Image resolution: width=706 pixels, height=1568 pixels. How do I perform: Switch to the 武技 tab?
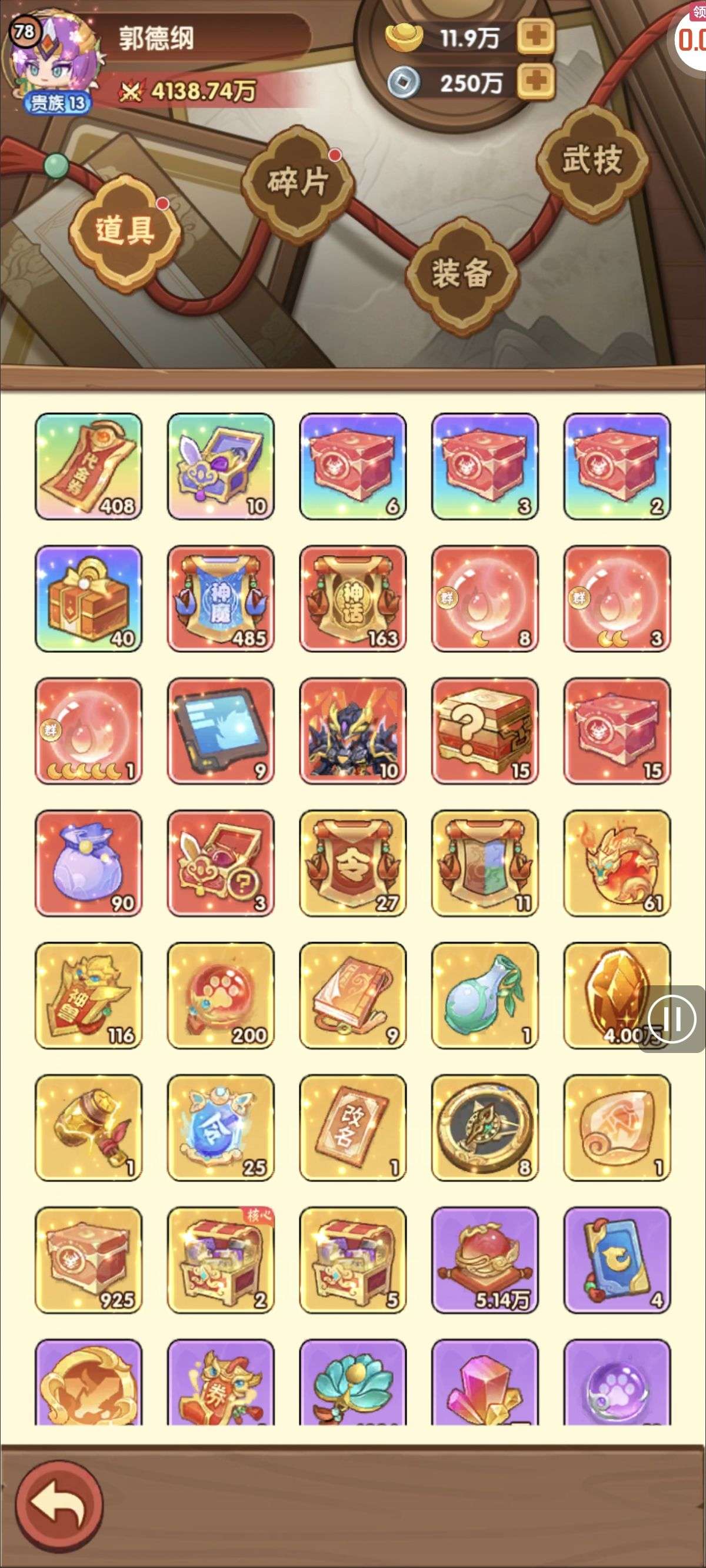point(592,160)
